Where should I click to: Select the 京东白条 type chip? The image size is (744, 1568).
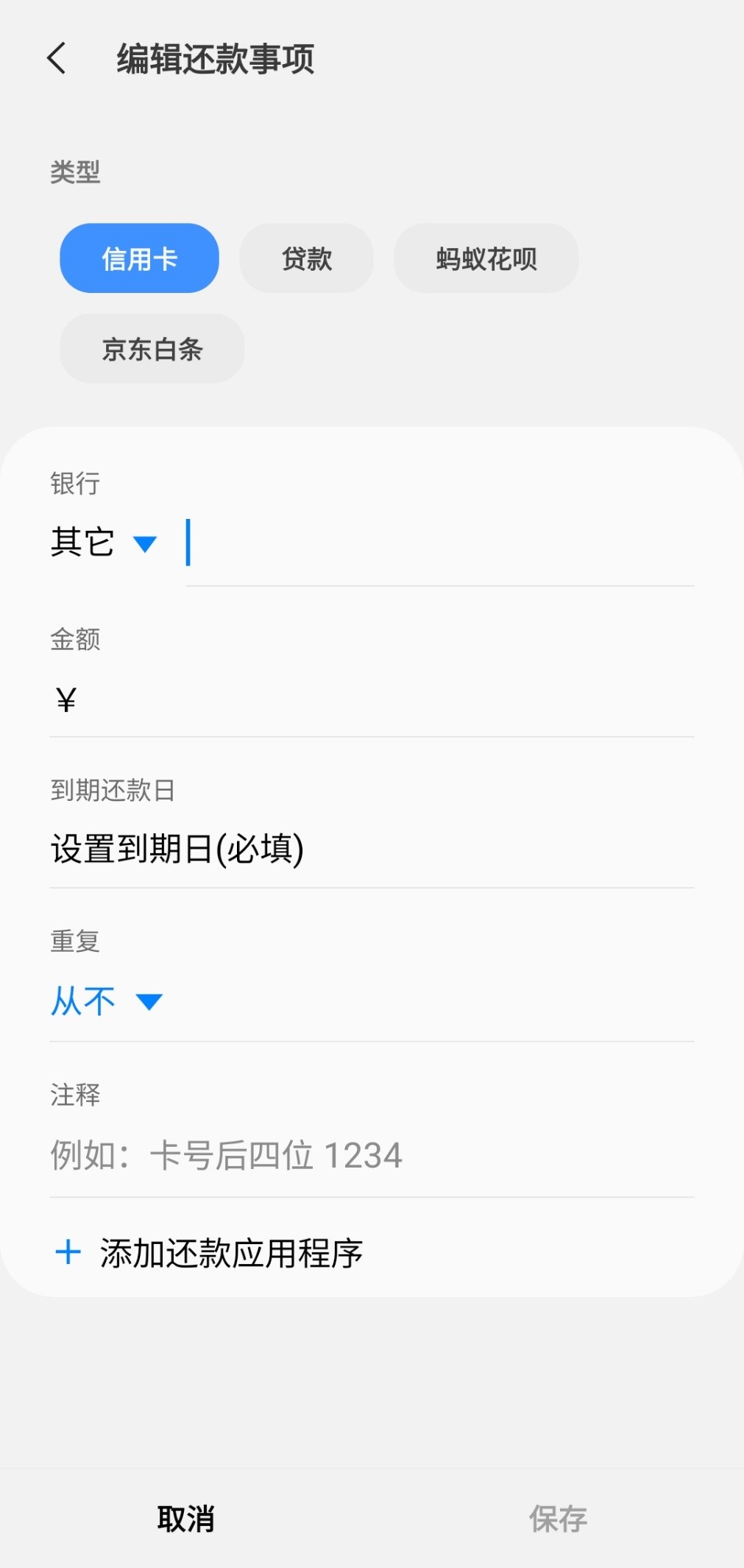point(152,348)
